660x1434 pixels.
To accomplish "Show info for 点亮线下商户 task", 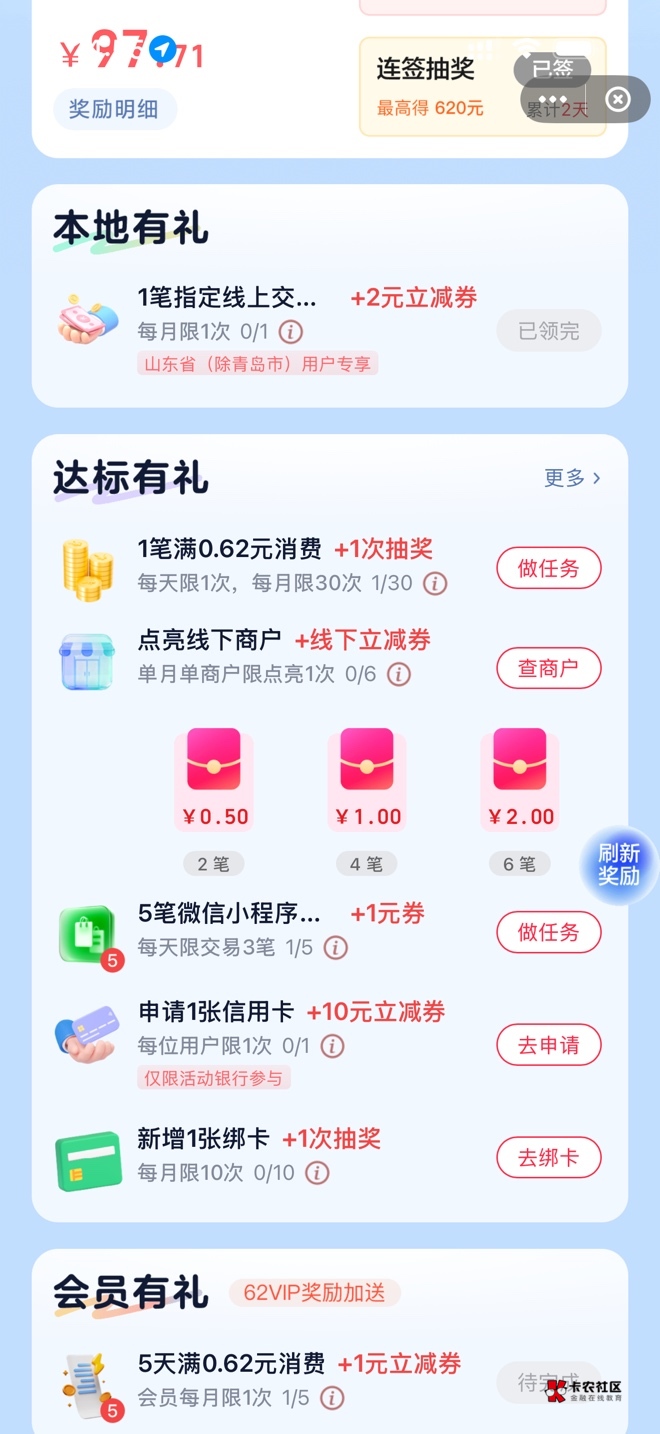I will click(x=399, y=674).
